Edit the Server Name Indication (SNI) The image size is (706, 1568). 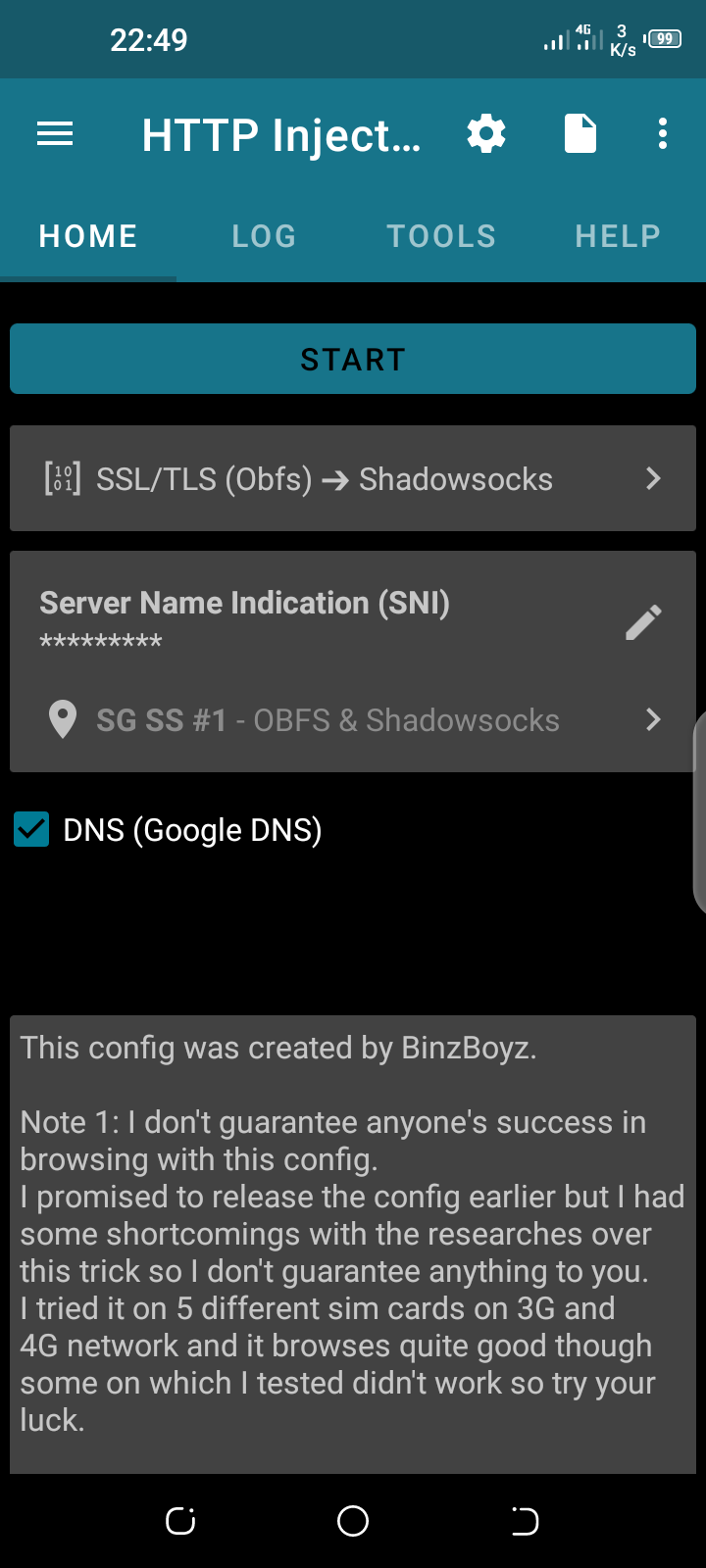643,621
